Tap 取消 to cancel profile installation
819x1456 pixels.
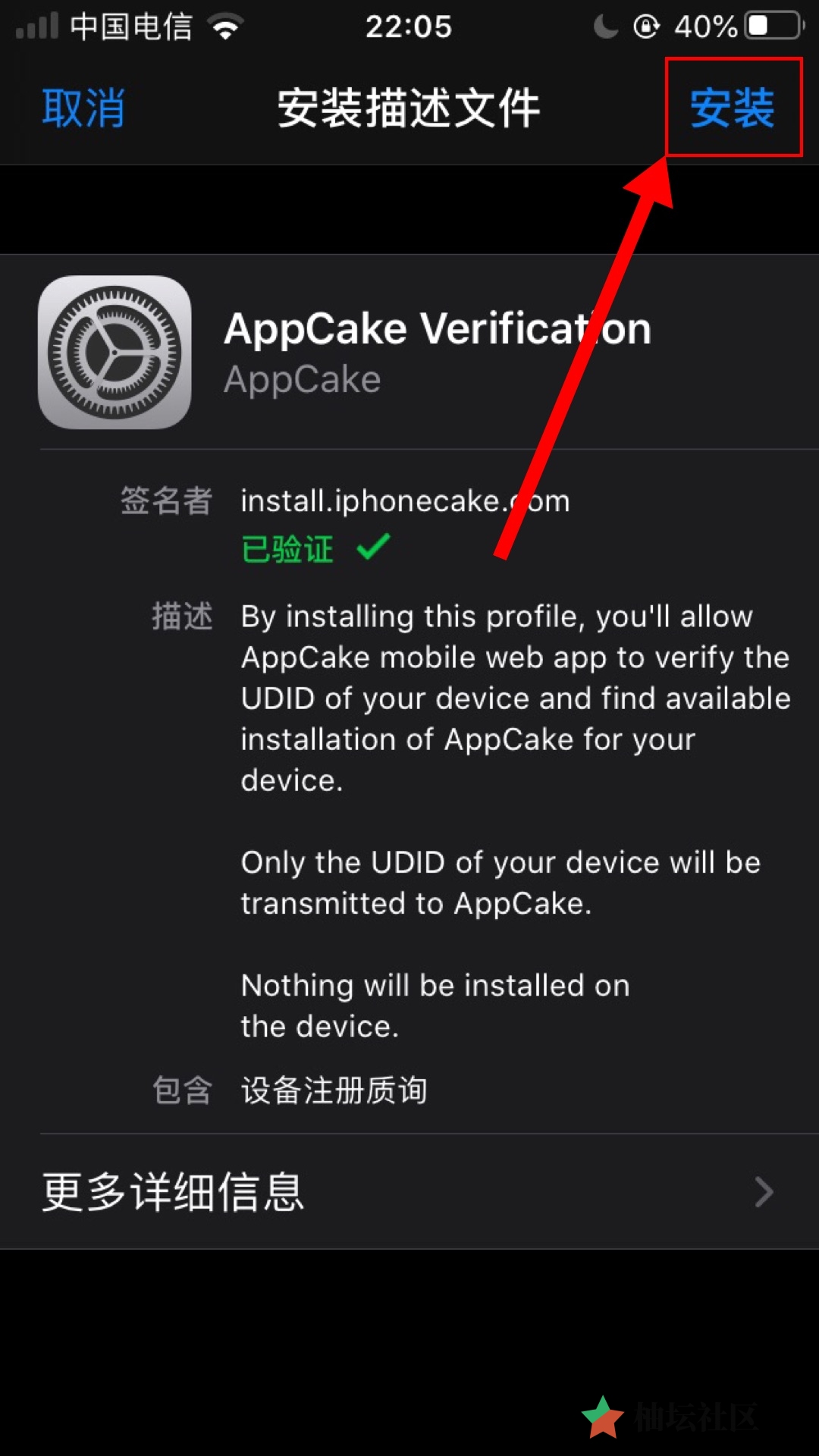click(83, 108)
